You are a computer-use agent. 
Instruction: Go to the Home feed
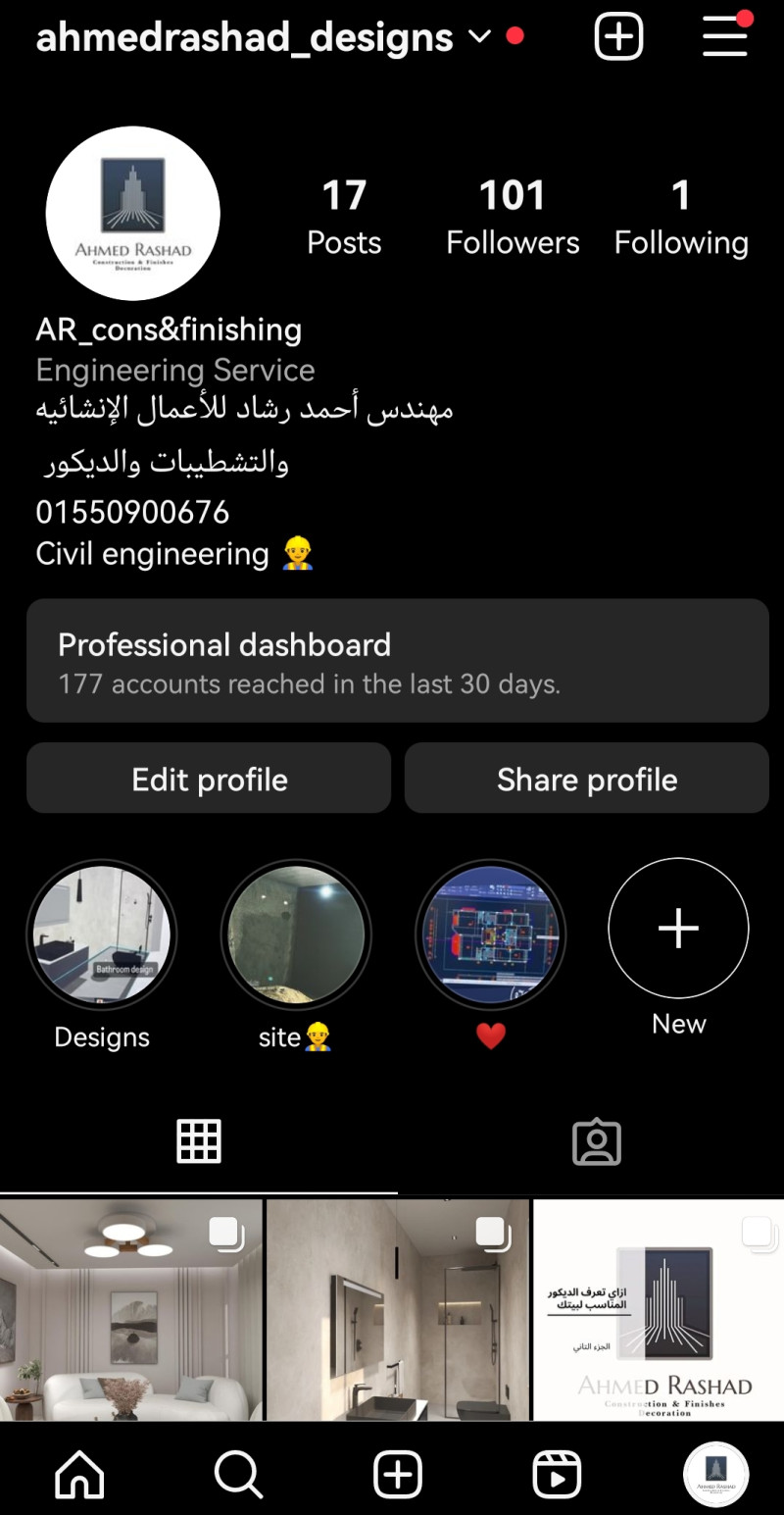(79, 1474)
